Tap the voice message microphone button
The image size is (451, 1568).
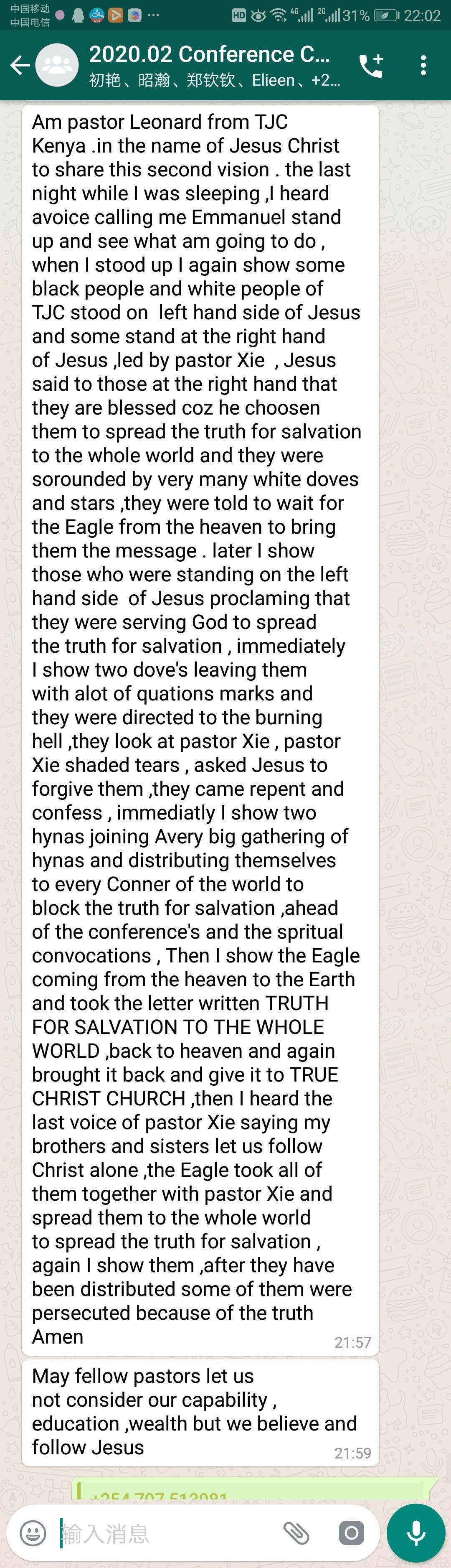[416, 1534]
